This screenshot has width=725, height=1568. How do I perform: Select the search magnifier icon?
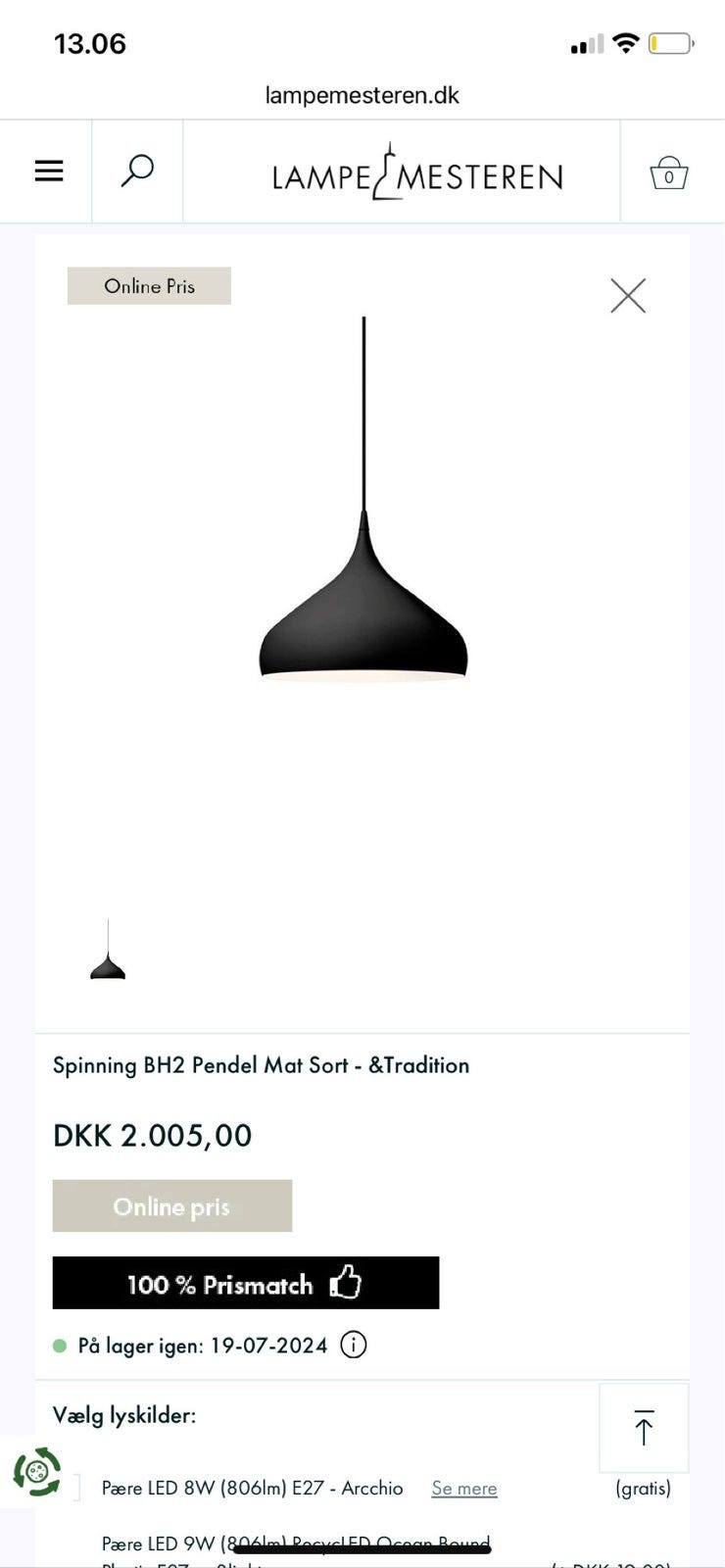pyautogui.click(x=136, y=170)
